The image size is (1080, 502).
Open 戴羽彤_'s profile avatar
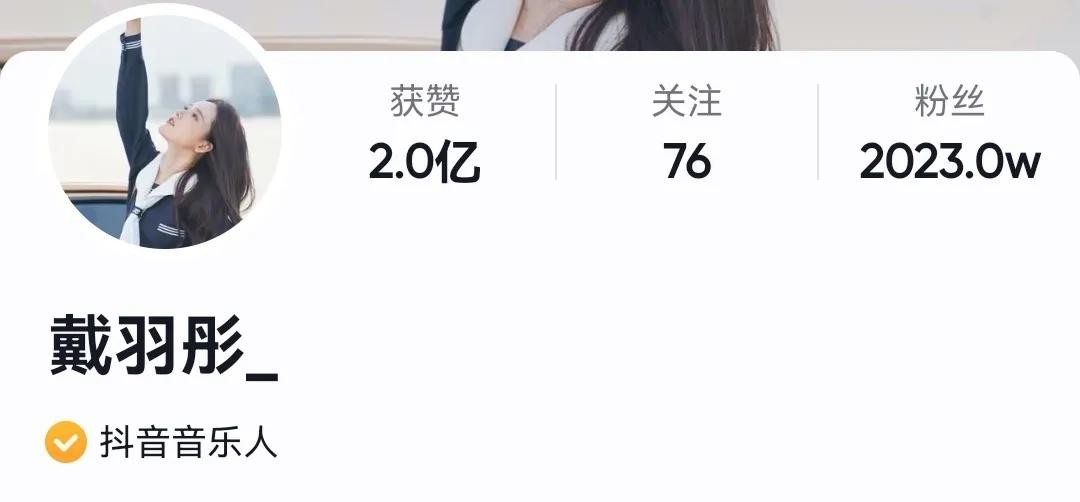tap(165, 135)
